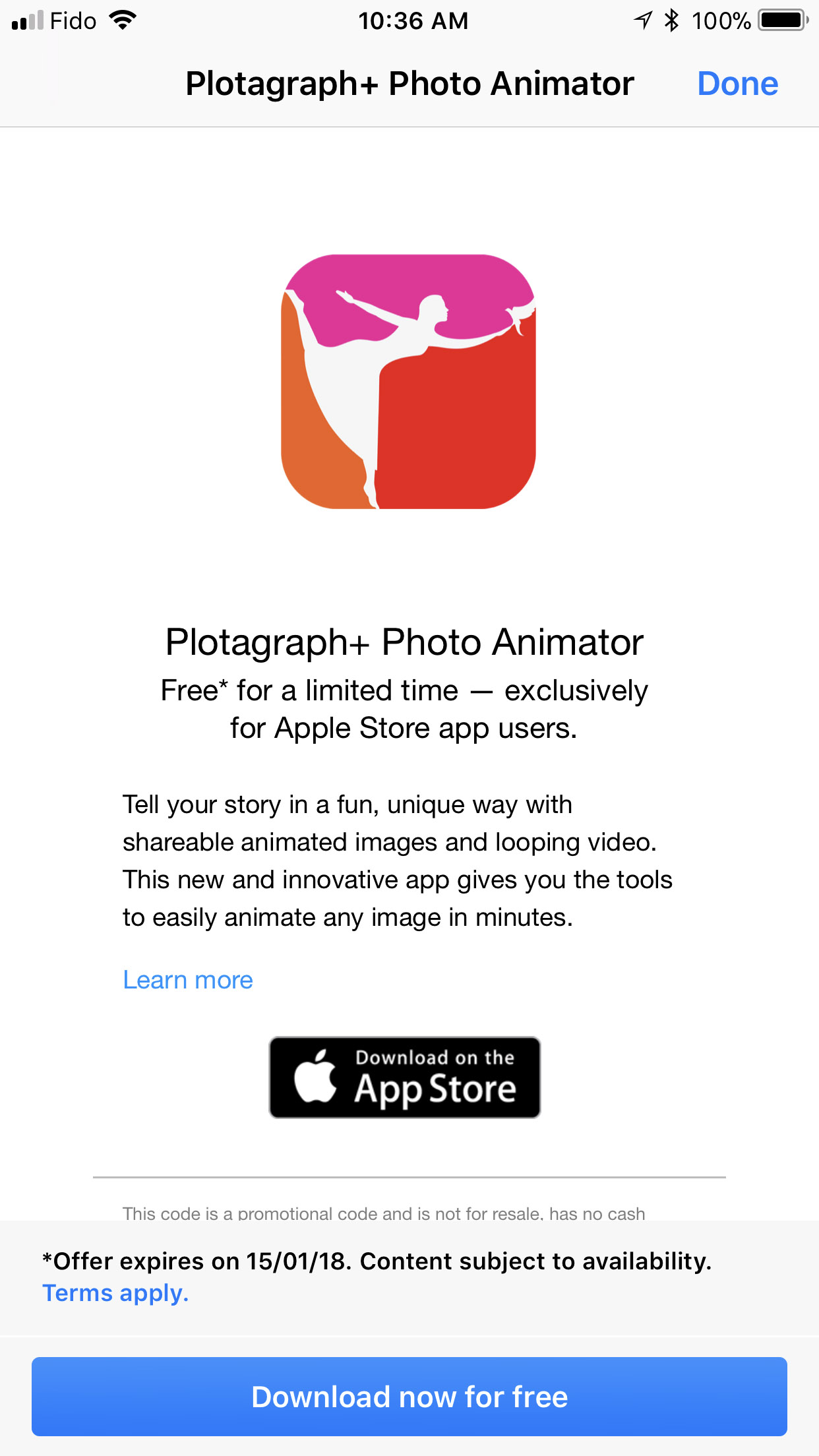Tap the Download on the App Store badge
The height and width of the screenshot is (1456, 819).
[x=404, y=1077]
